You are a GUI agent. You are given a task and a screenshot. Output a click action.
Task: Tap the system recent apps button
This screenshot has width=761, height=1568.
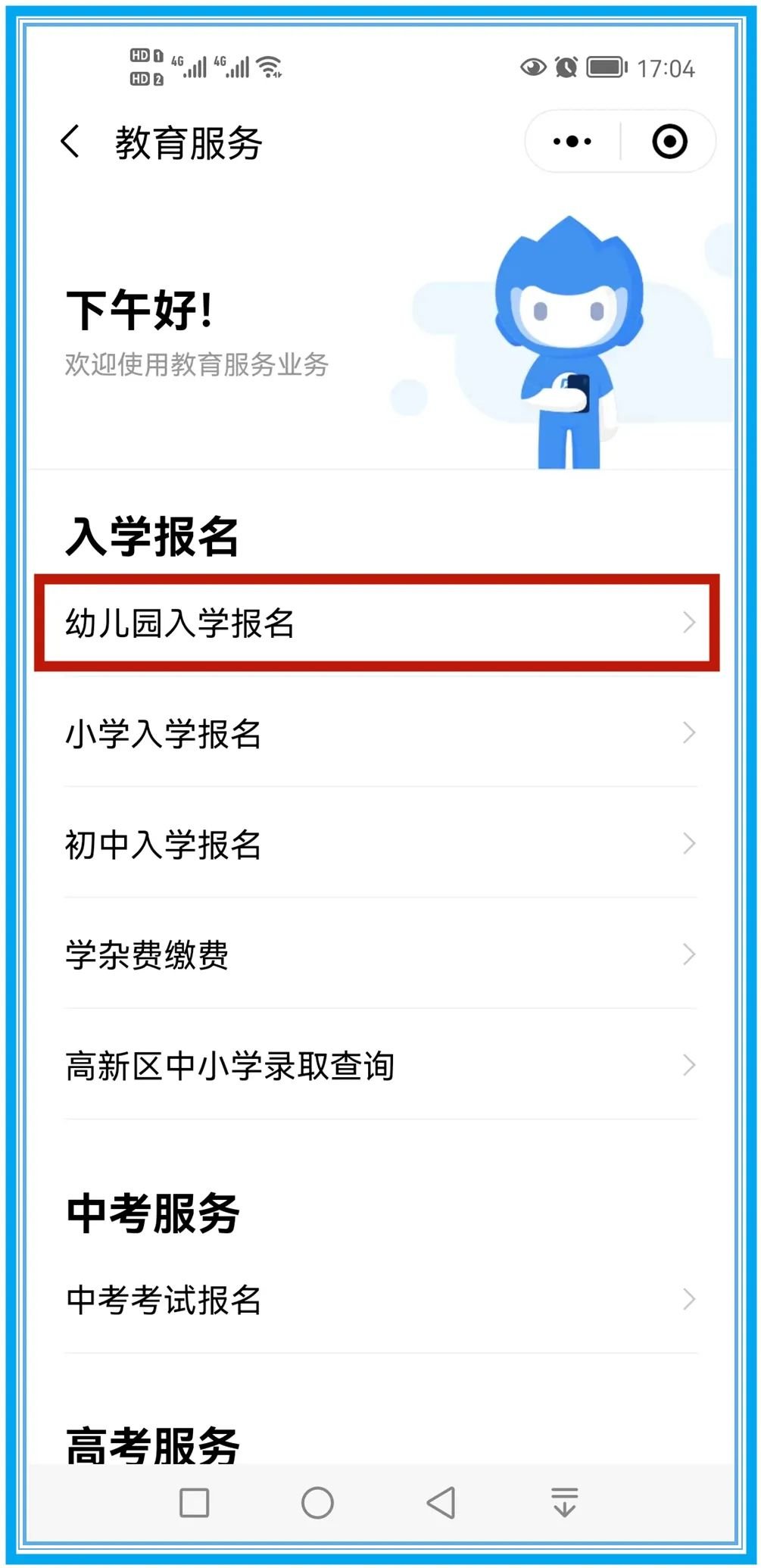[x=195, y=1503]
